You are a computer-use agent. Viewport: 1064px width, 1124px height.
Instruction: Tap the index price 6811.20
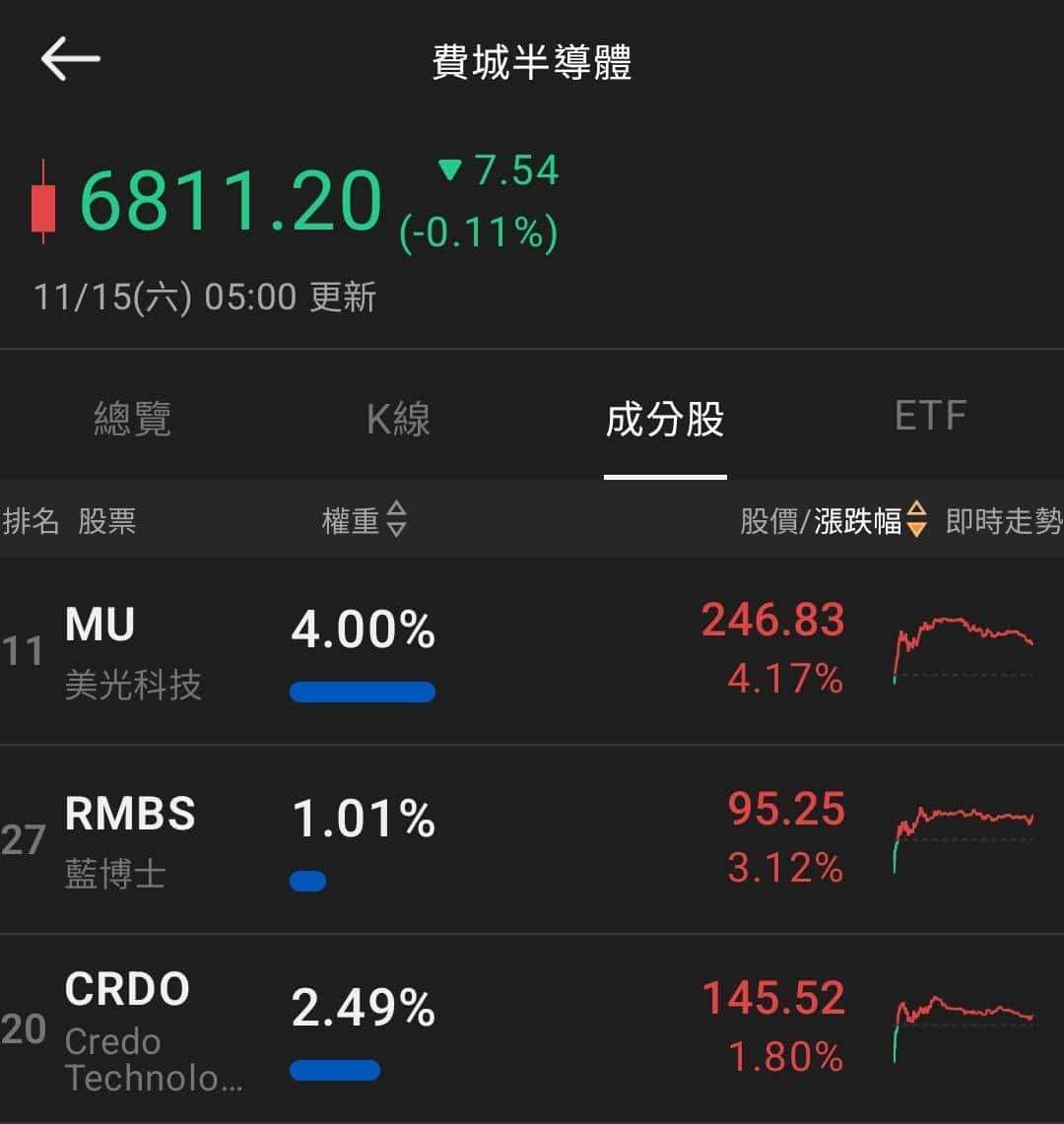tap(232, 202)
